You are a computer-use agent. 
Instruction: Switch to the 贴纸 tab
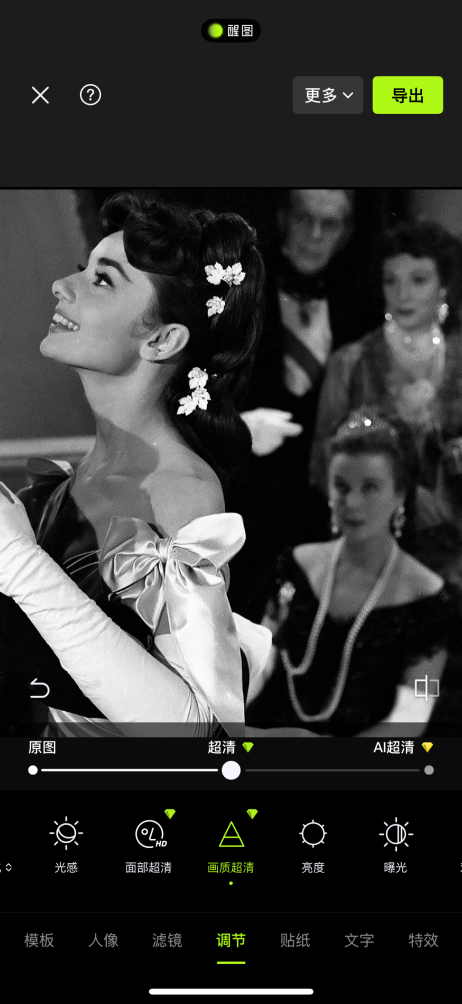tap(295, 940)
